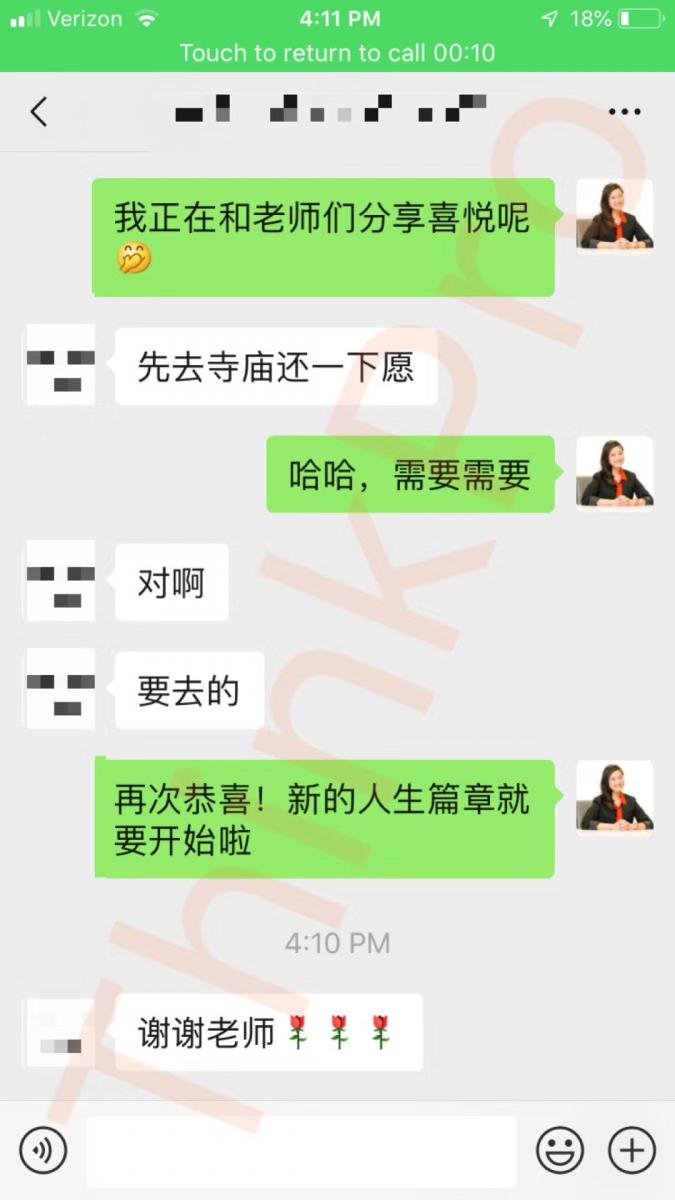Switch to voice message input
675x1200 pixels.
tap(43, 1150)
